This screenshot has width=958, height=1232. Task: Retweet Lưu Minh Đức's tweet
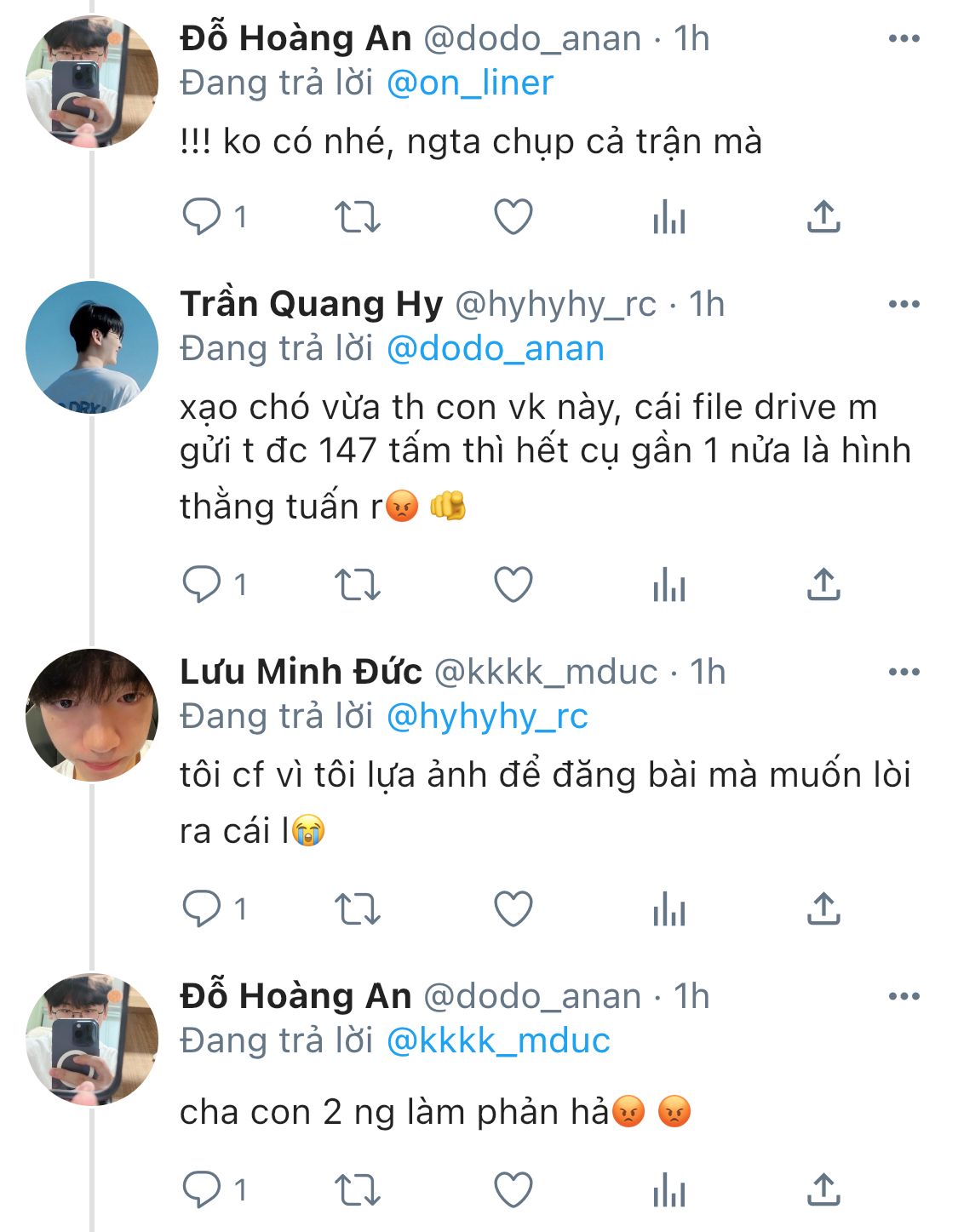click(x=357, y=909)
